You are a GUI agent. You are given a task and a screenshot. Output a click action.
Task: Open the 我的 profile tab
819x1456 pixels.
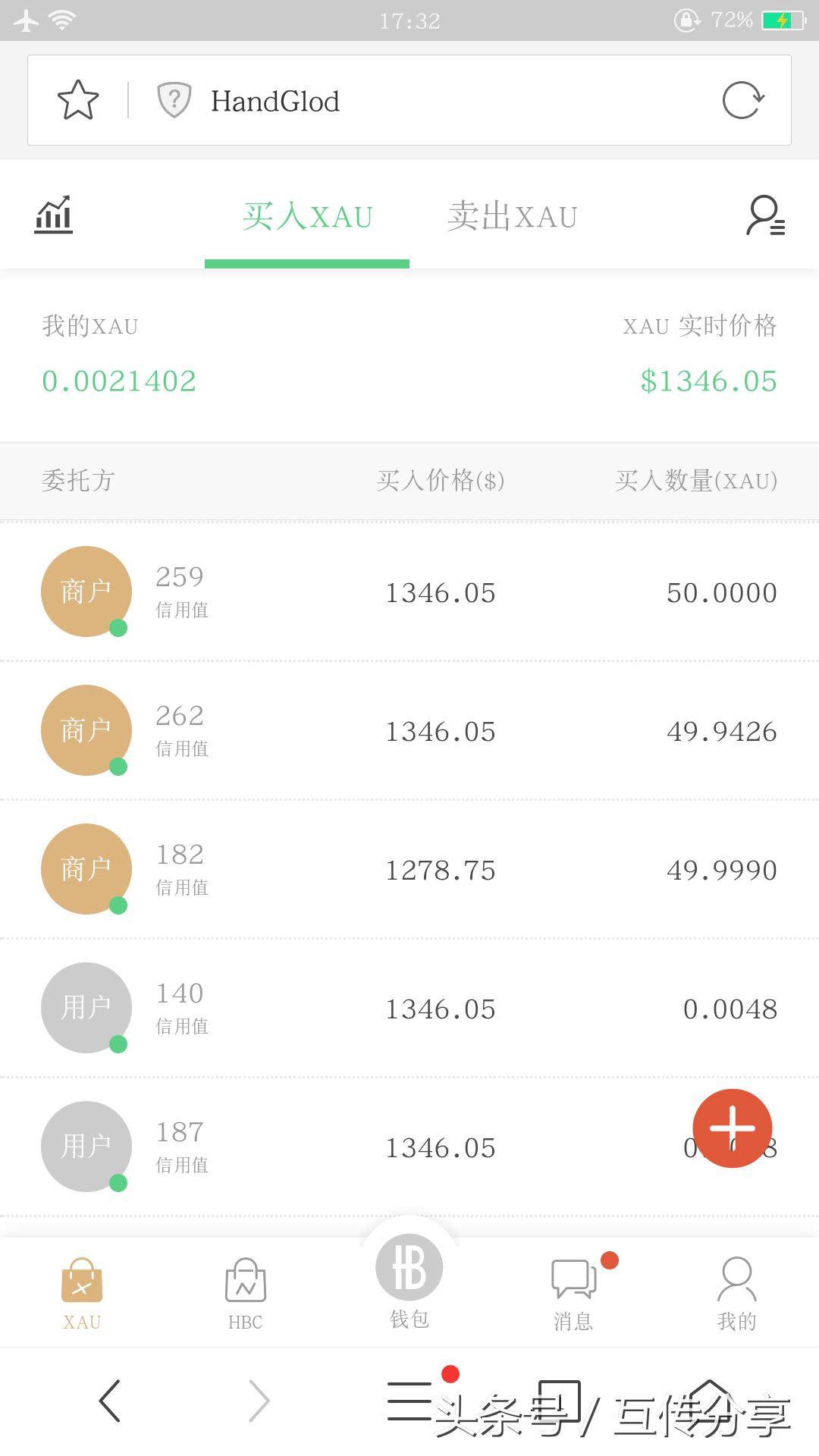click(737, 1294)
